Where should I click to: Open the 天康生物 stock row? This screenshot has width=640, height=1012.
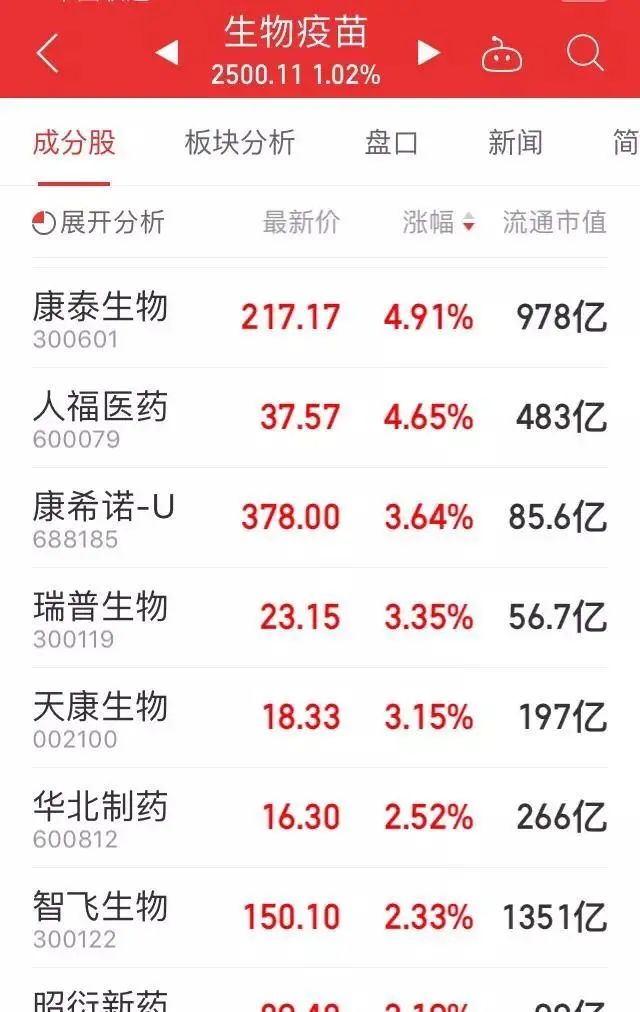[x=320, y=718]
